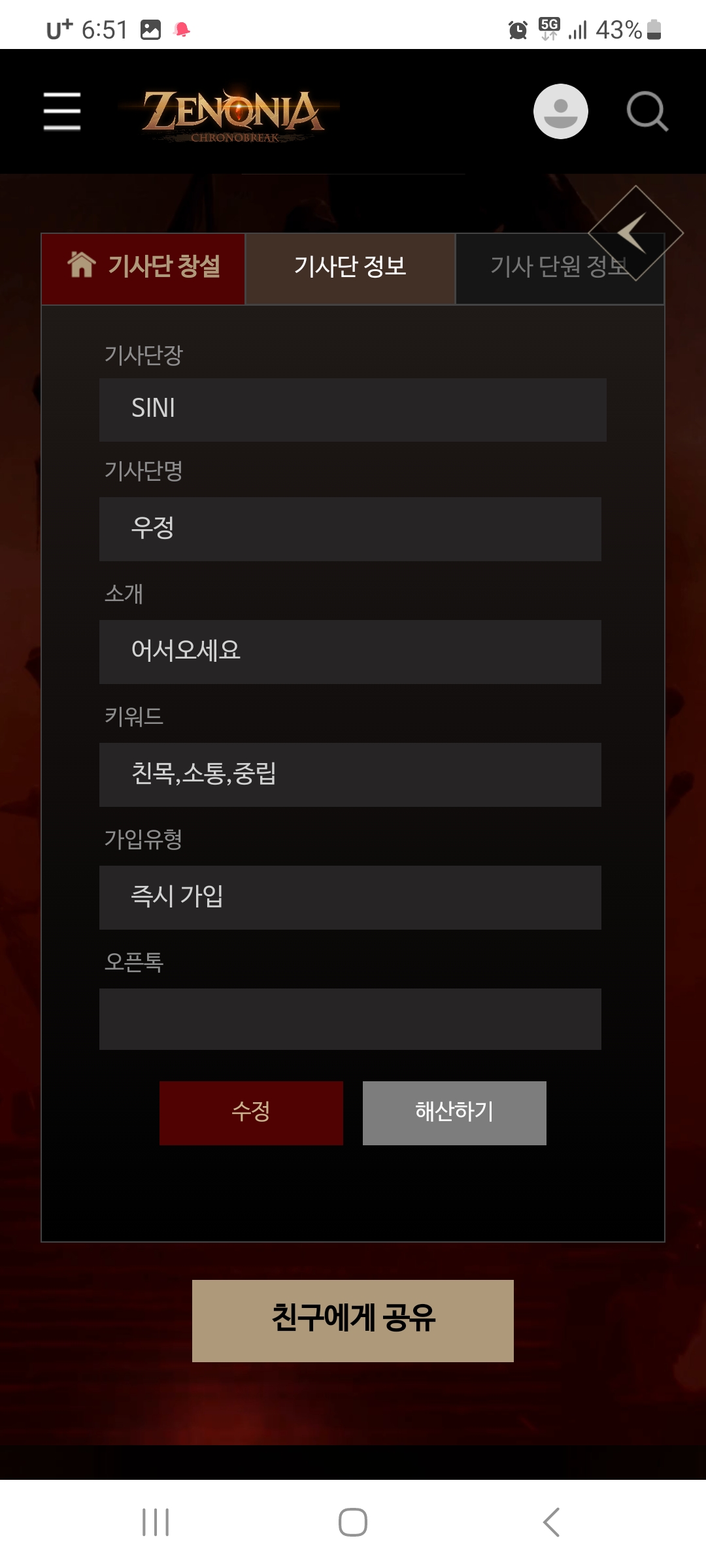Open the hamburger menu

62,111
